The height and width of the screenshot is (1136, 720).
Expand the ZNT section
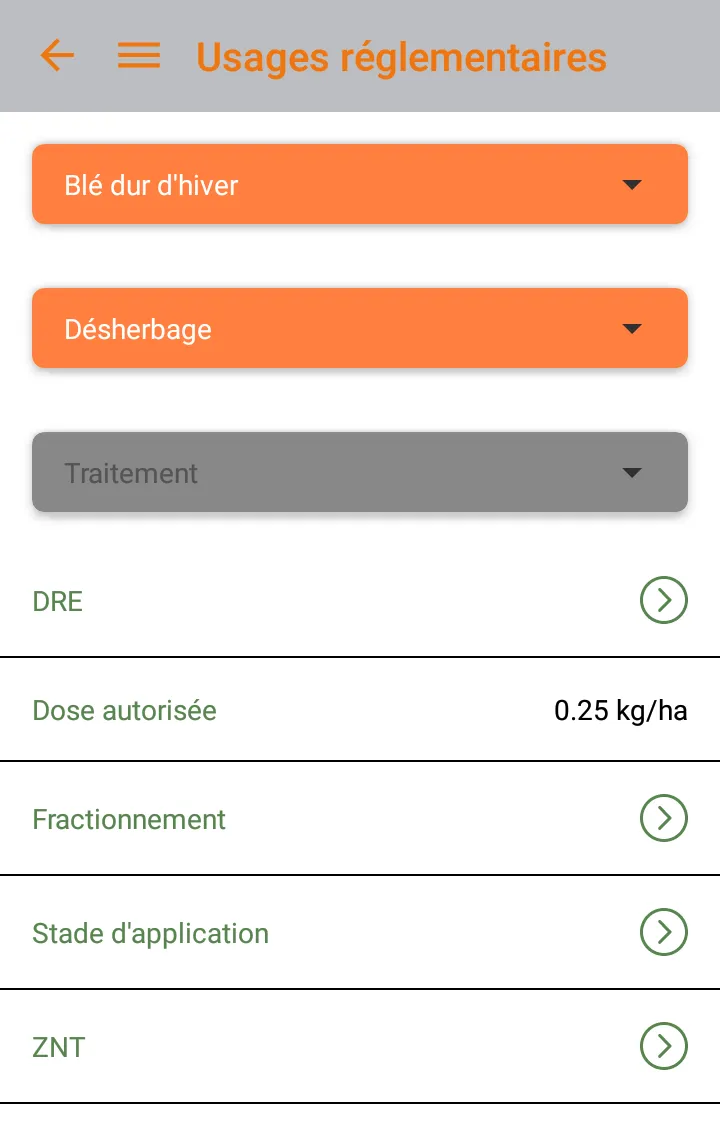360,1046
